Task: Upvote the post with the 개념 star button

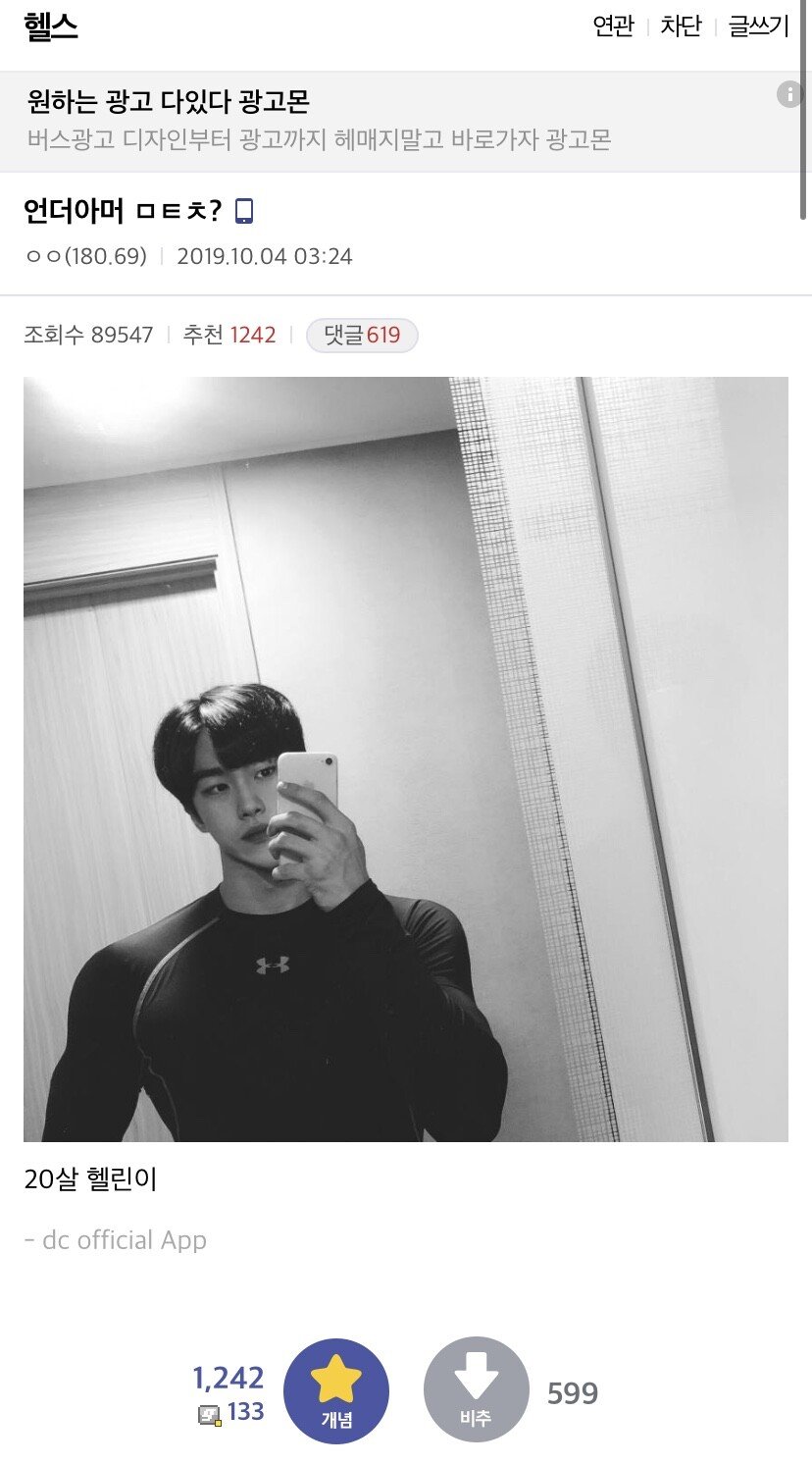Action: (x=336, y=1391)
